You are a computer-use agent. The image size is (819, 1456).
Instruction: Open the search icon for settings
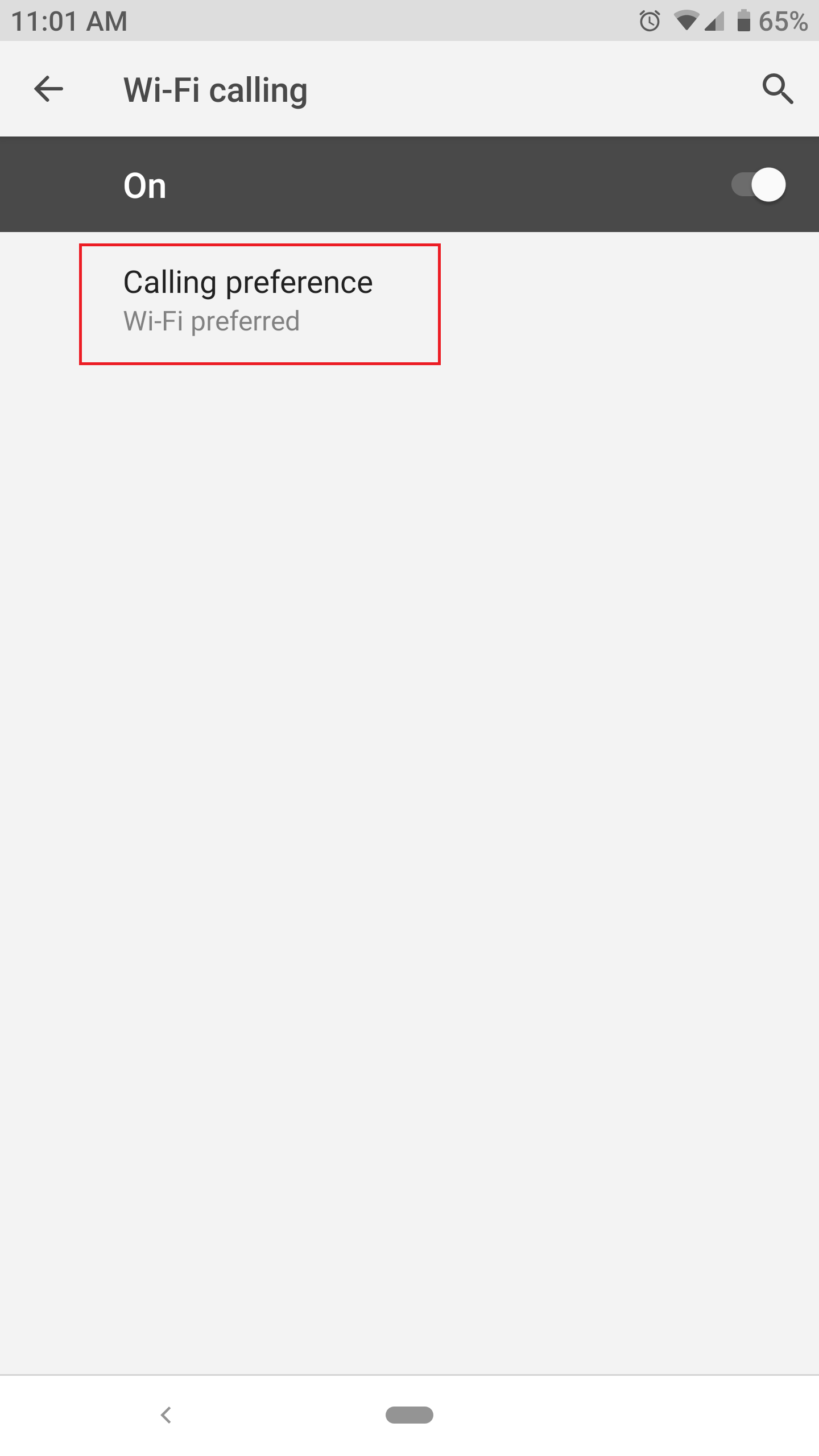tap(778, 88)
